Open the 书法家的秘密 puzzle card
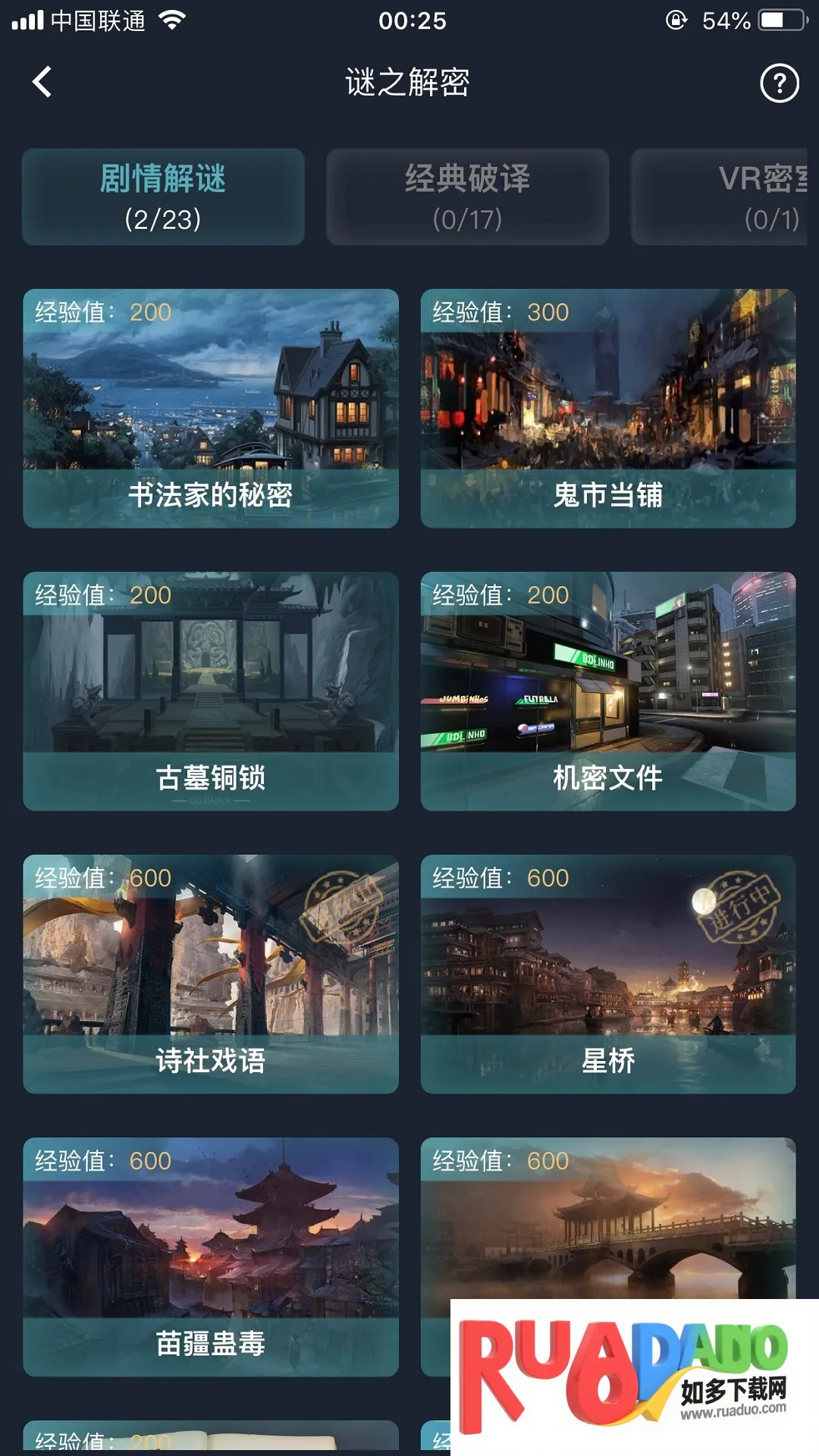Viewport: 819px width, 1456px height. (211, 408)
